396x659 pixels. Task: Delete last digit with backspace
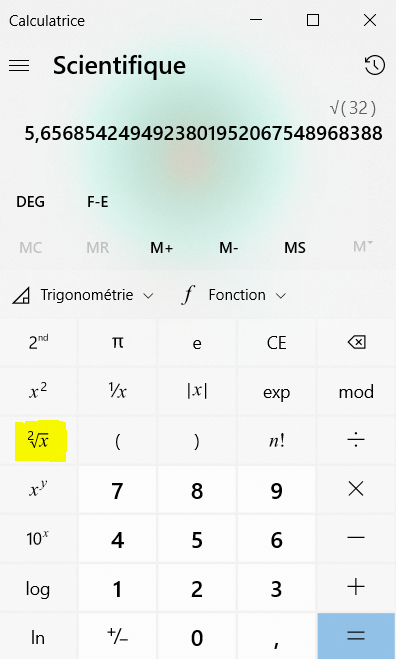[356, 343]
